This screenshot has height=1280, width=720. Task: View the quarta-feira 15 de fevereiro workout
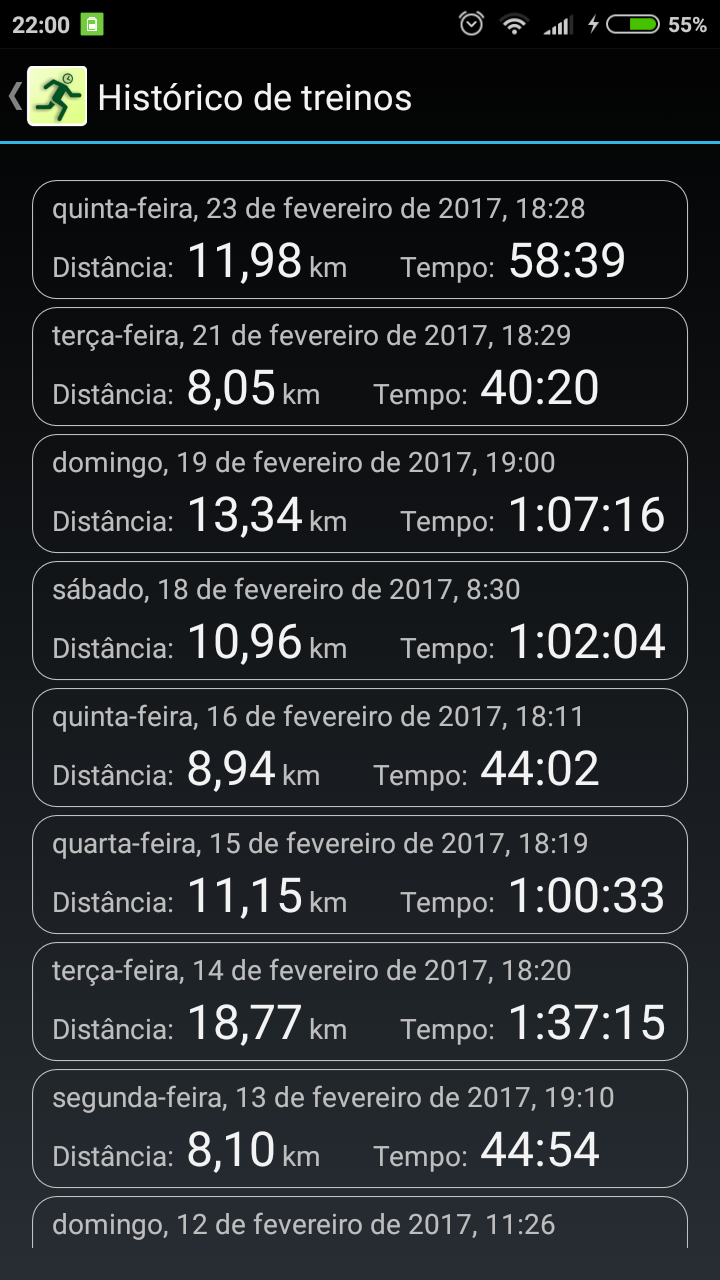point(360,874)
